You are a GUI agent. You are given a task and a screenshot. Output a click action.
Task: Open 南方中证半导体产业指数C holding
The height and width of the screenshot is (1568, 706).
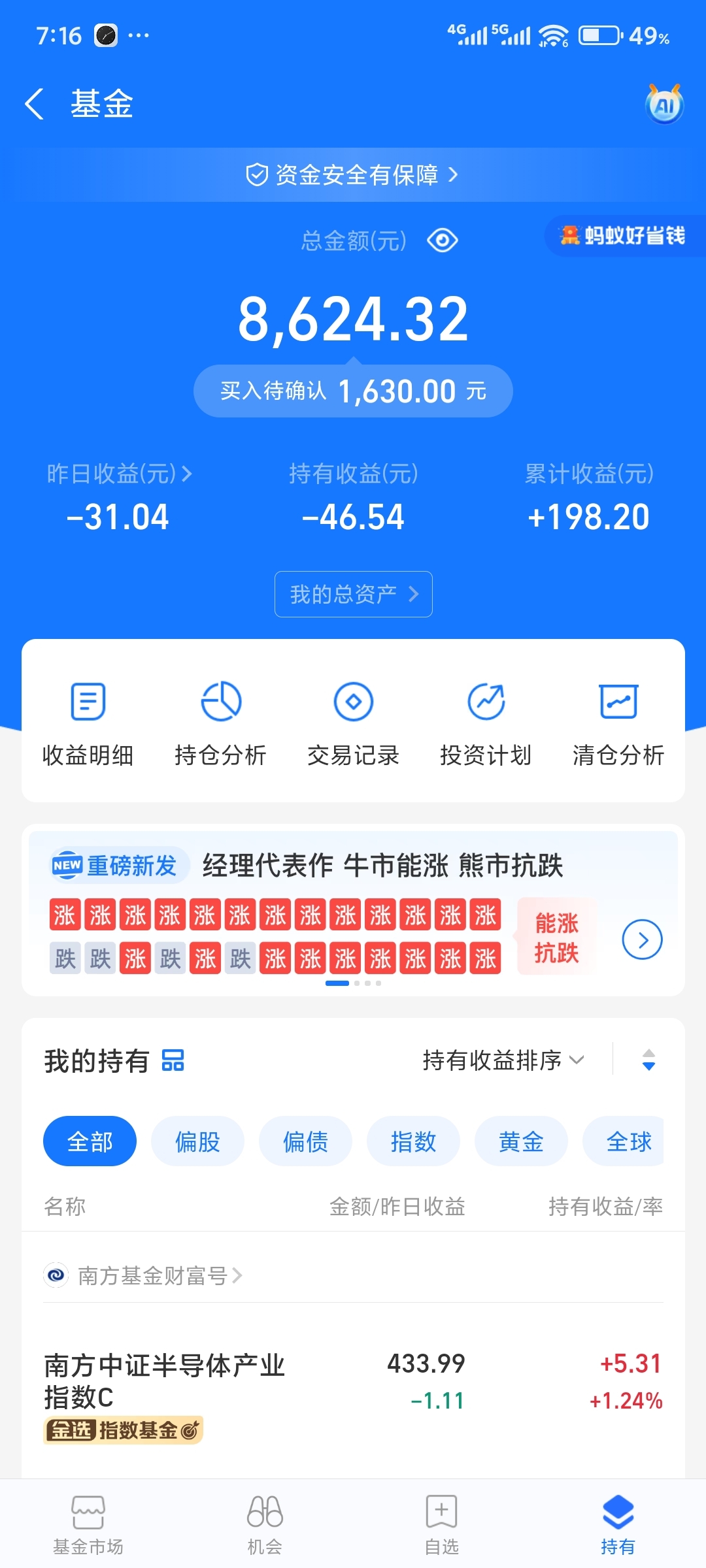pyautogui.click(x=163, y=1380)
